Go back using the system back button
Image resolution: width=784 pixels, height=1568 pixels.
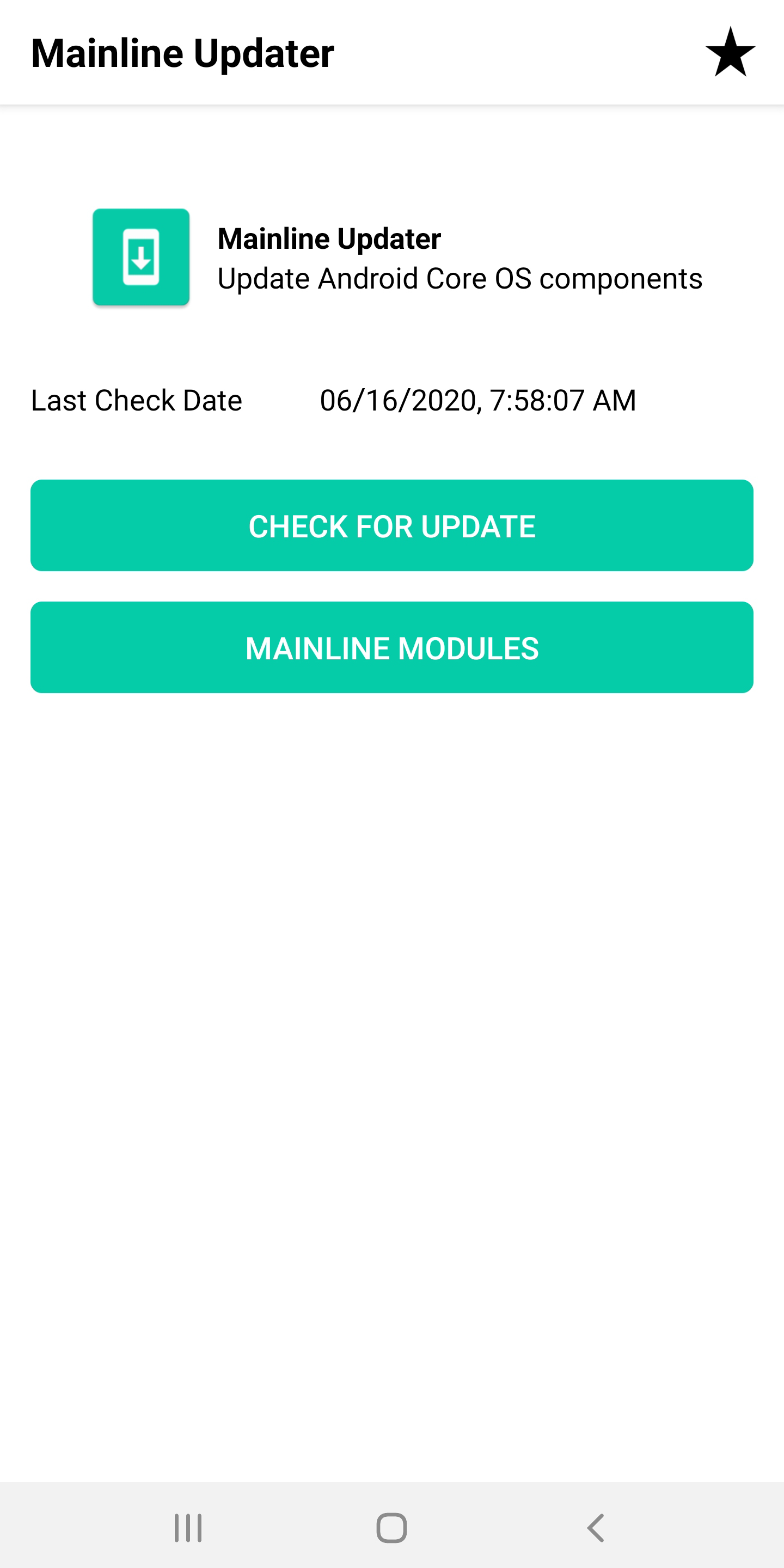click(595, 1527)
